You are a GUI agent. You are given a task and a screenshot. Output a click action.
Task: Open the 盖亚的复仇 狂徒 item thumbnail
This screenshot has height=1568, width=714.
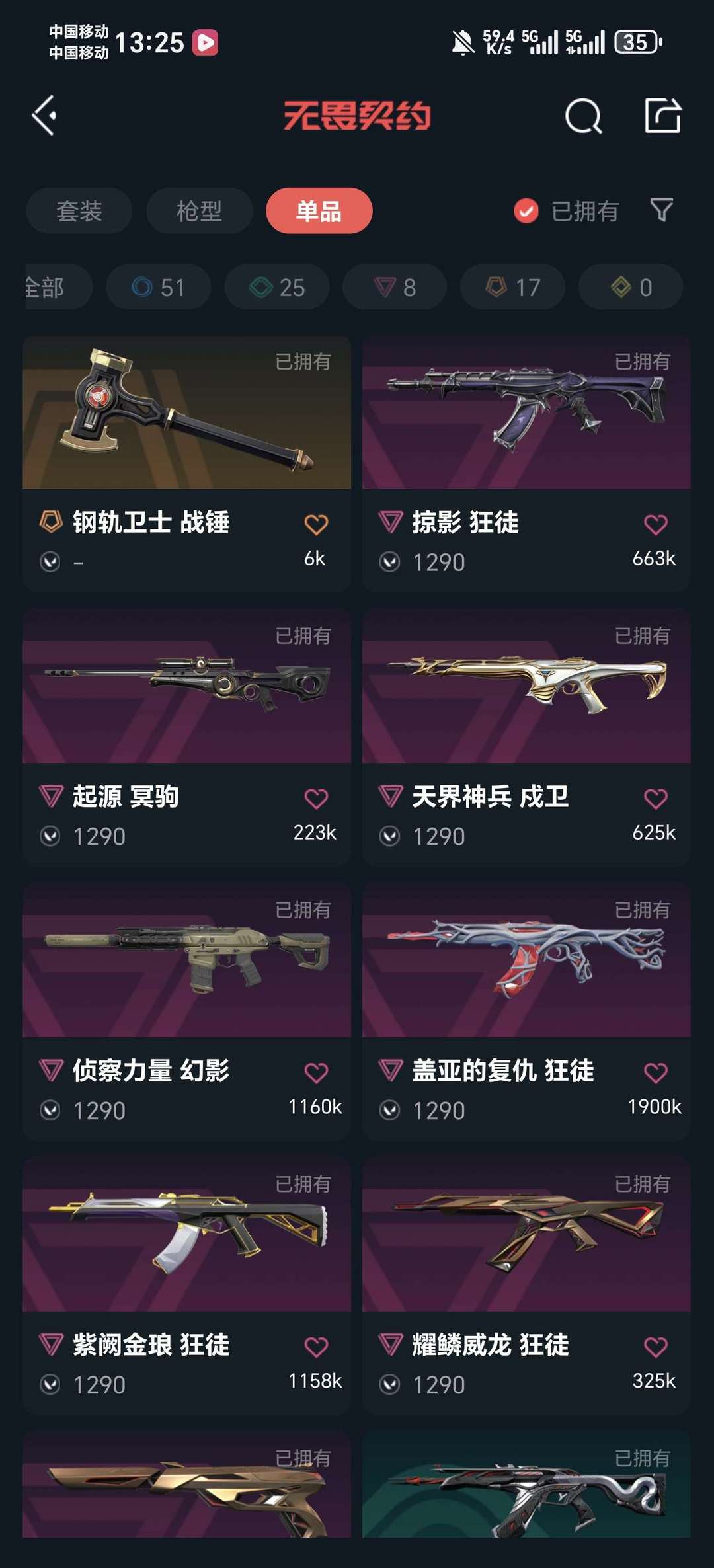click(x=526, y=965)
